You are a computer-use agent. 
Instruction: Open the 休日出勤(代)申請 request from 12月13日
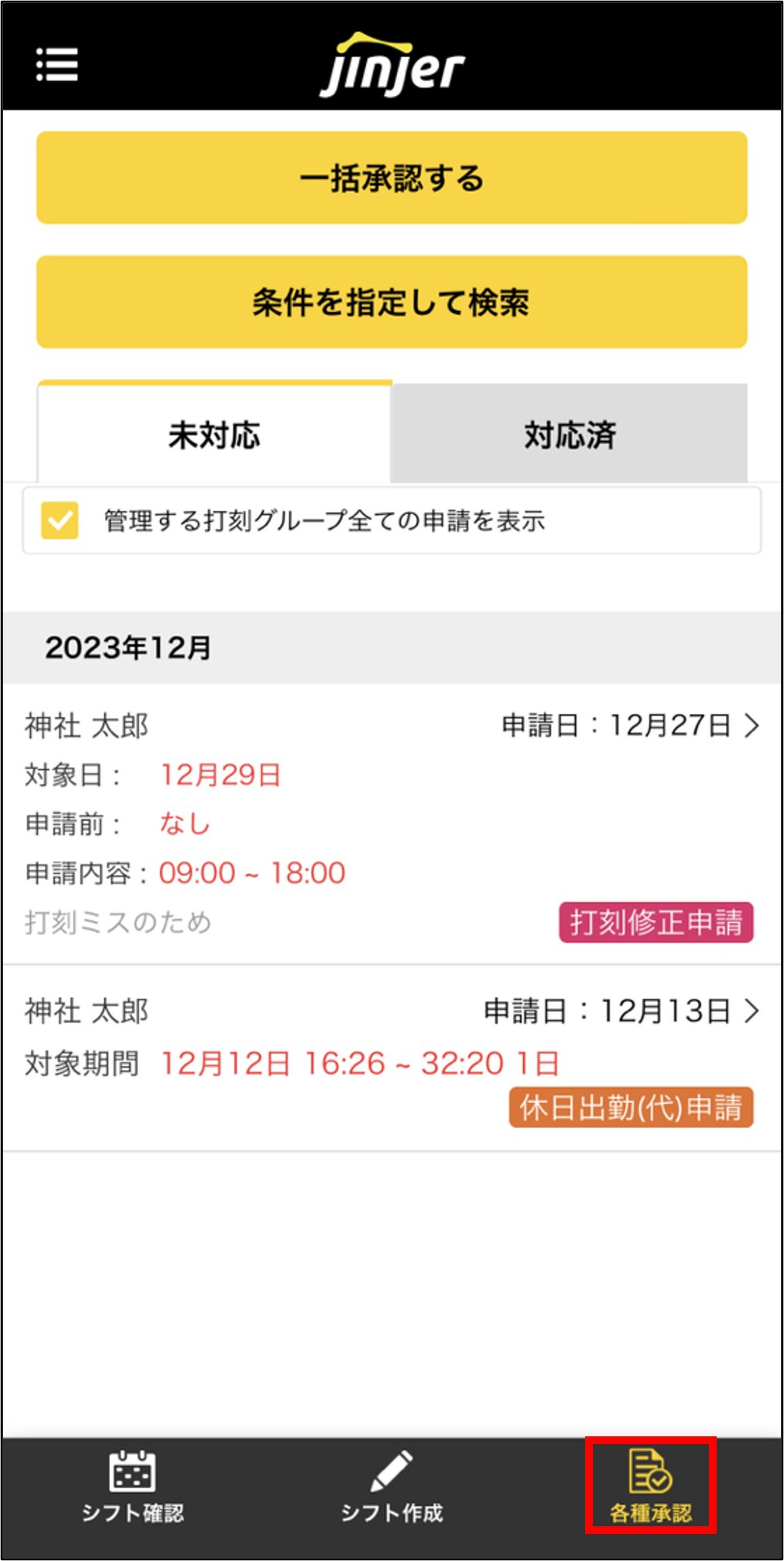coord(392,1058)
